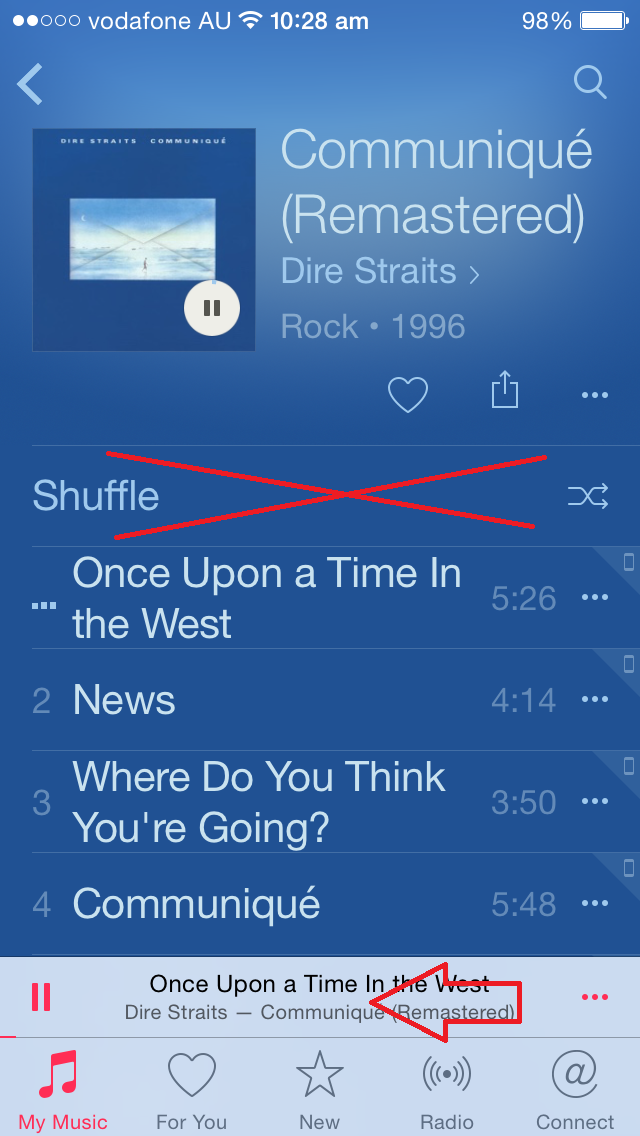Switch to the New tab
The width and height of the screenshot is (640, 1136).
pyautogui.click(x=320, y=1092)
